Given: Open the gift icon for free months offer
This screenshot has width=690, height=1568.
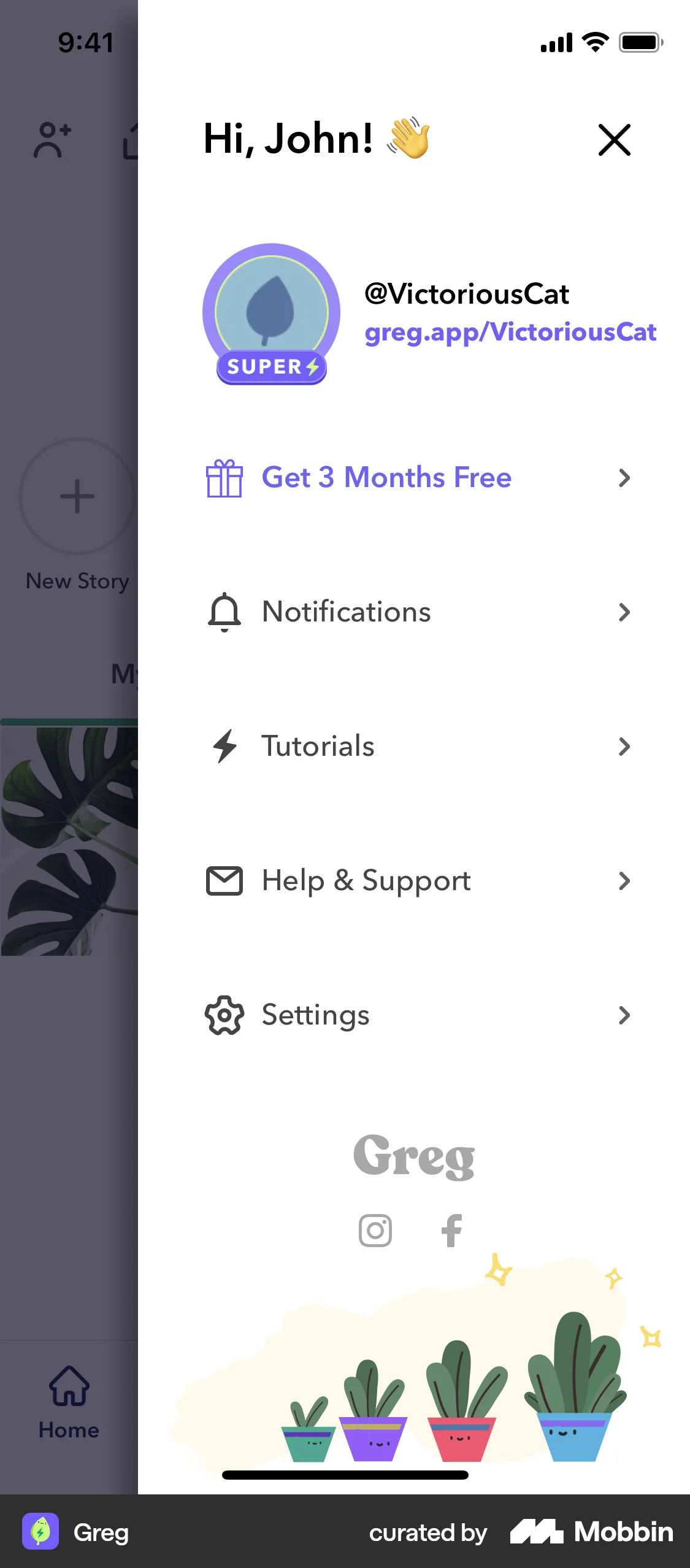Looking at the screenshot, I should (224, 478).
